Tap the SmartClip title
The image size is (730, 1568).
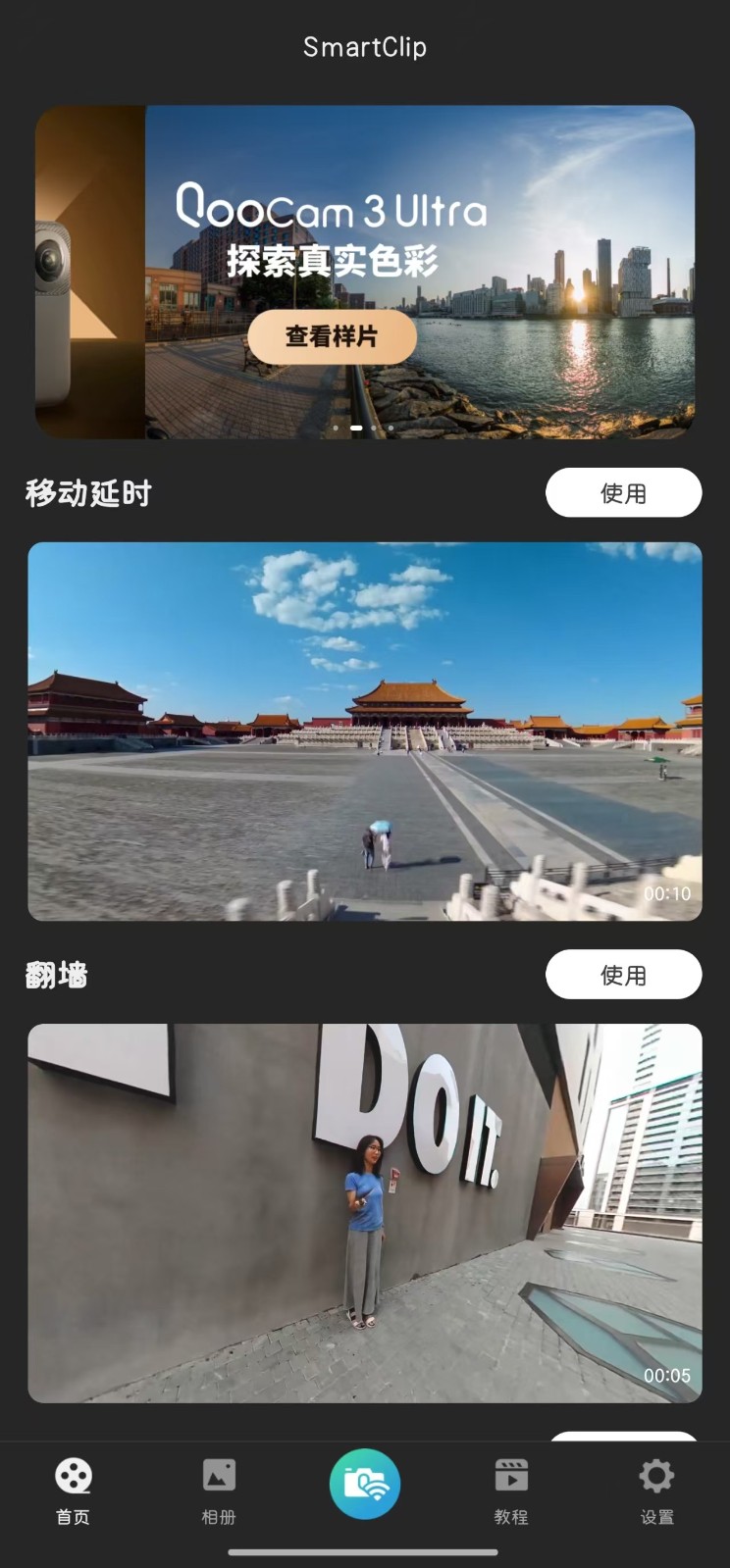[x=365, y=46]
